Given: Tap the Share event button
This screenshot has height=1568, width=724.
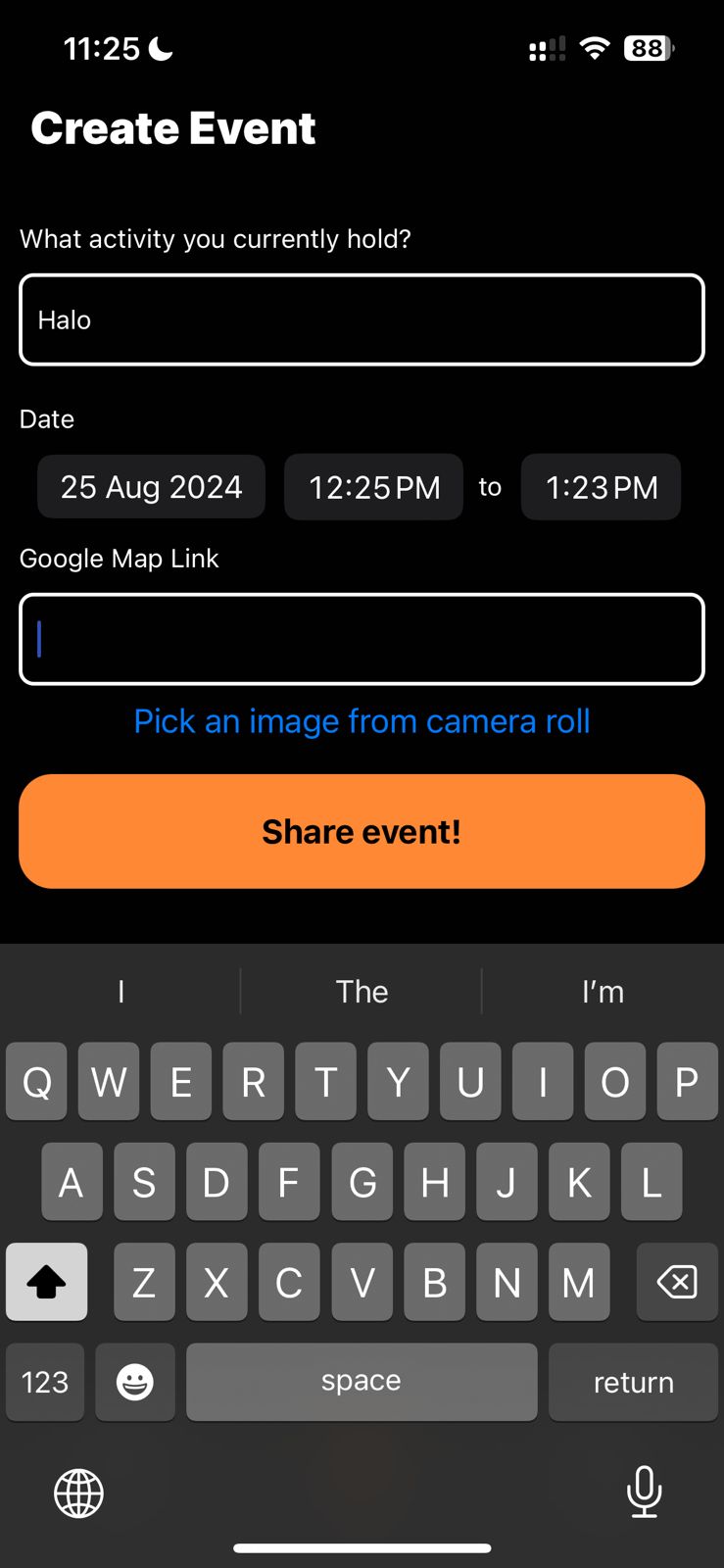Looking at the screenshot, I should [x=362, y=831].
